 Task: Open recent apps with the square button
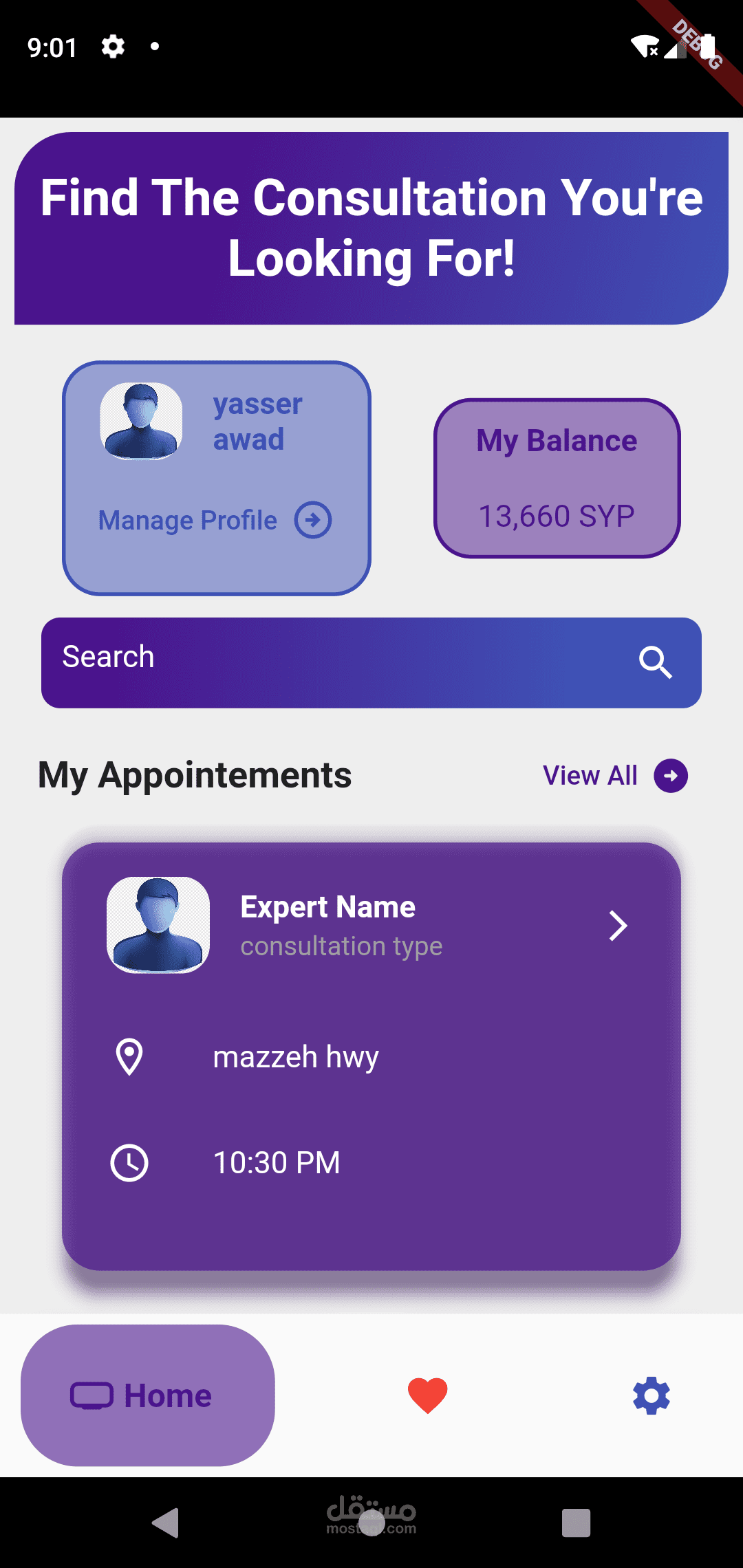576,1523
